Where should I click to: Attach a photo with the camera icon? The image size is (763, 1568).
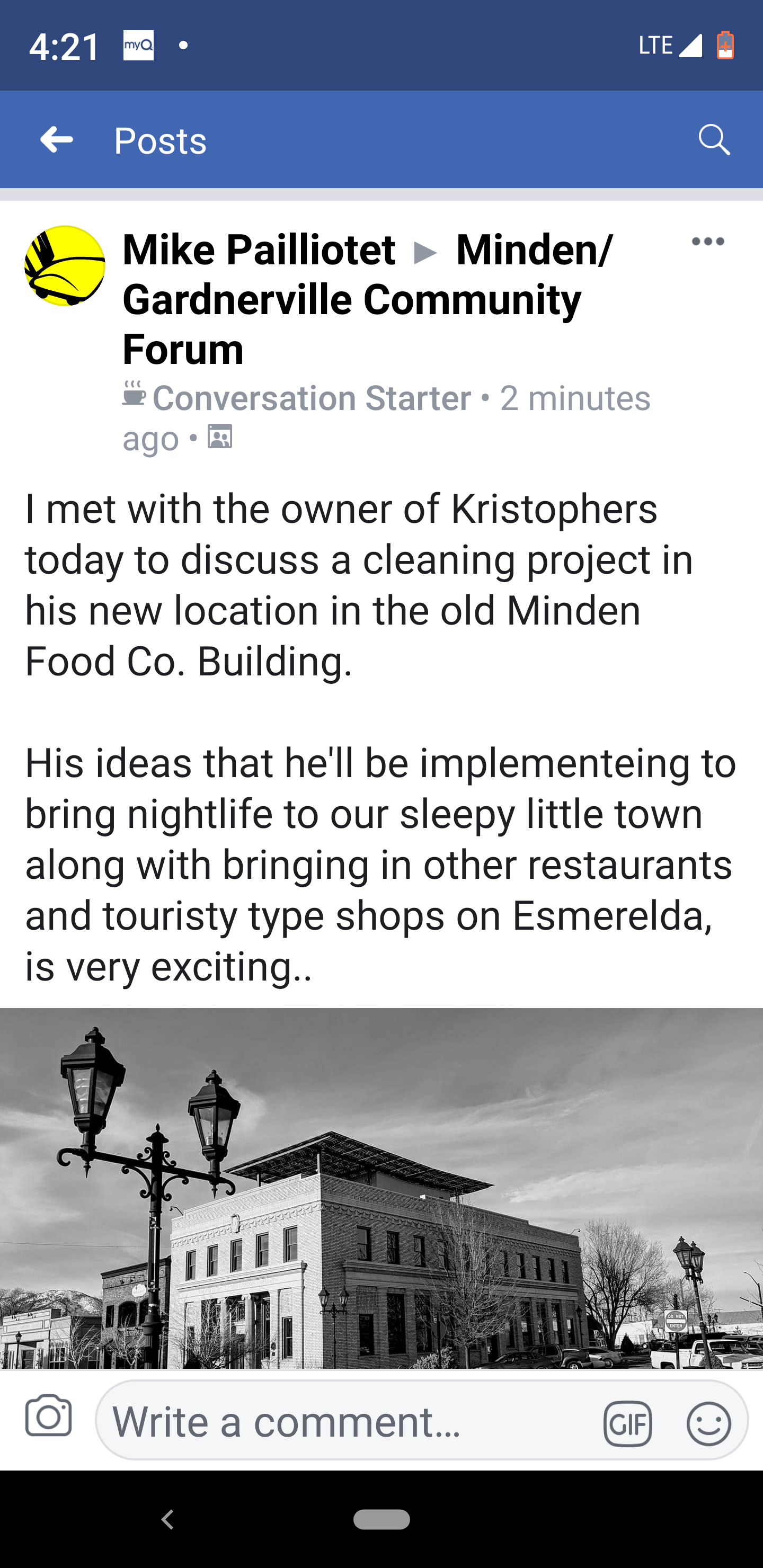click(x=49, y=1416)
